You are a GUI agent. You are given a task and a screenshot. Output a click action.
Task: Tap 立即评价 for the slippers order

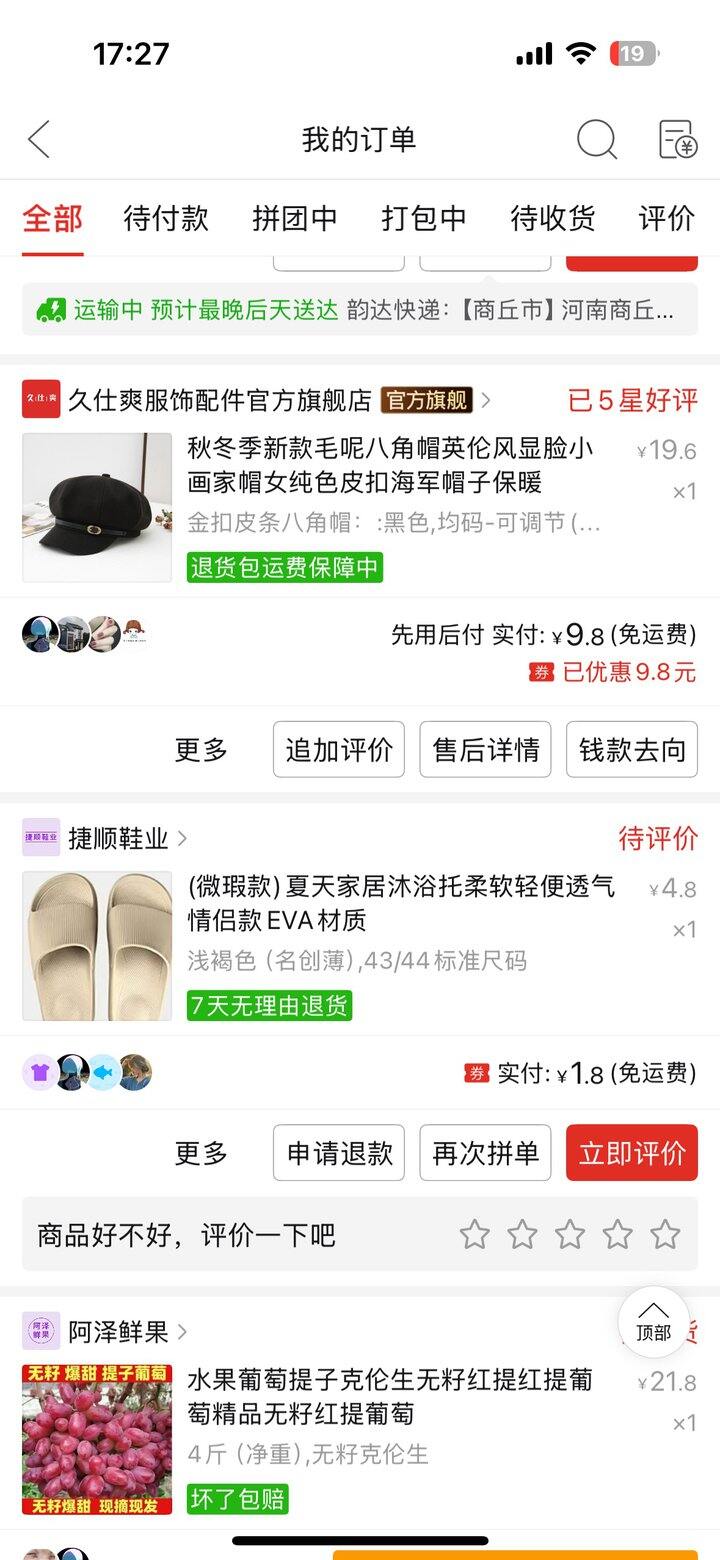pyautogui.click(x=632, y=1153)
